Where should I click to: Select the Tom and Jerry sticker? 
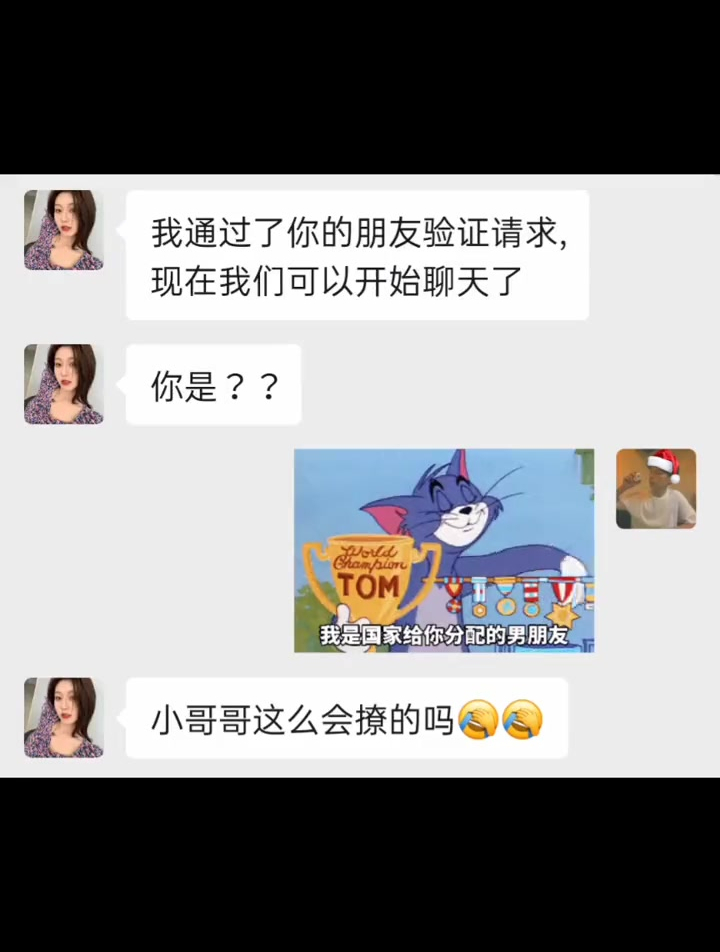coord(444,551)
